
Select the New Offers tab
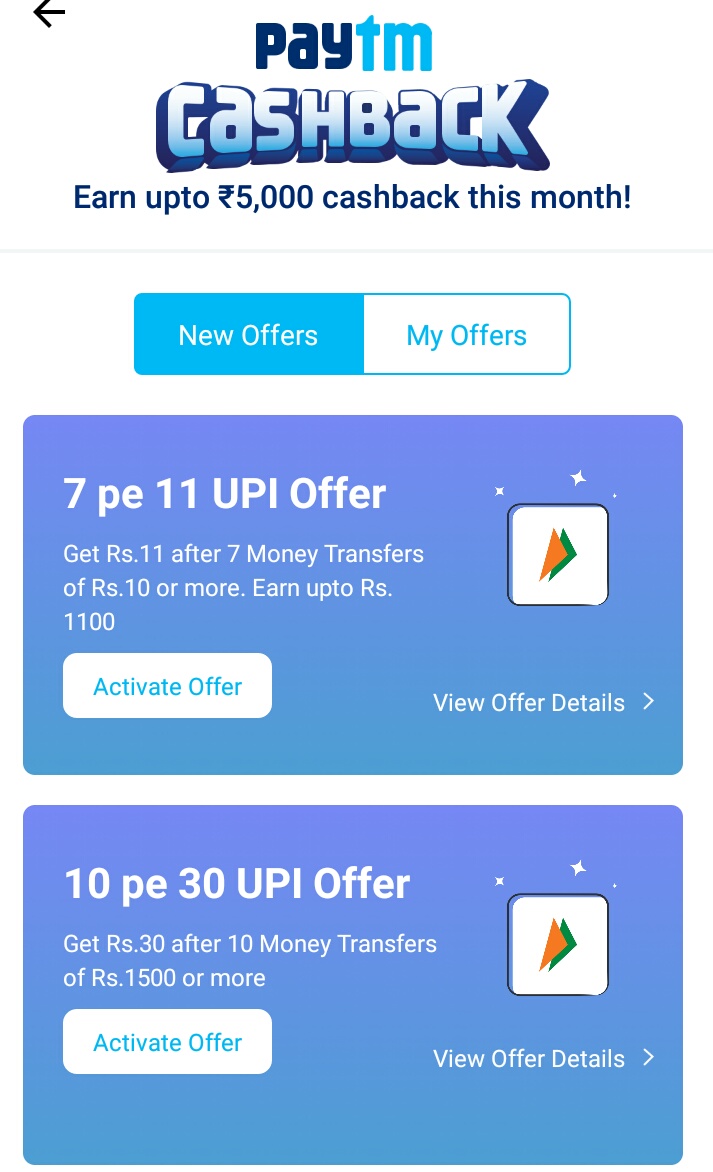click(248, 335)
